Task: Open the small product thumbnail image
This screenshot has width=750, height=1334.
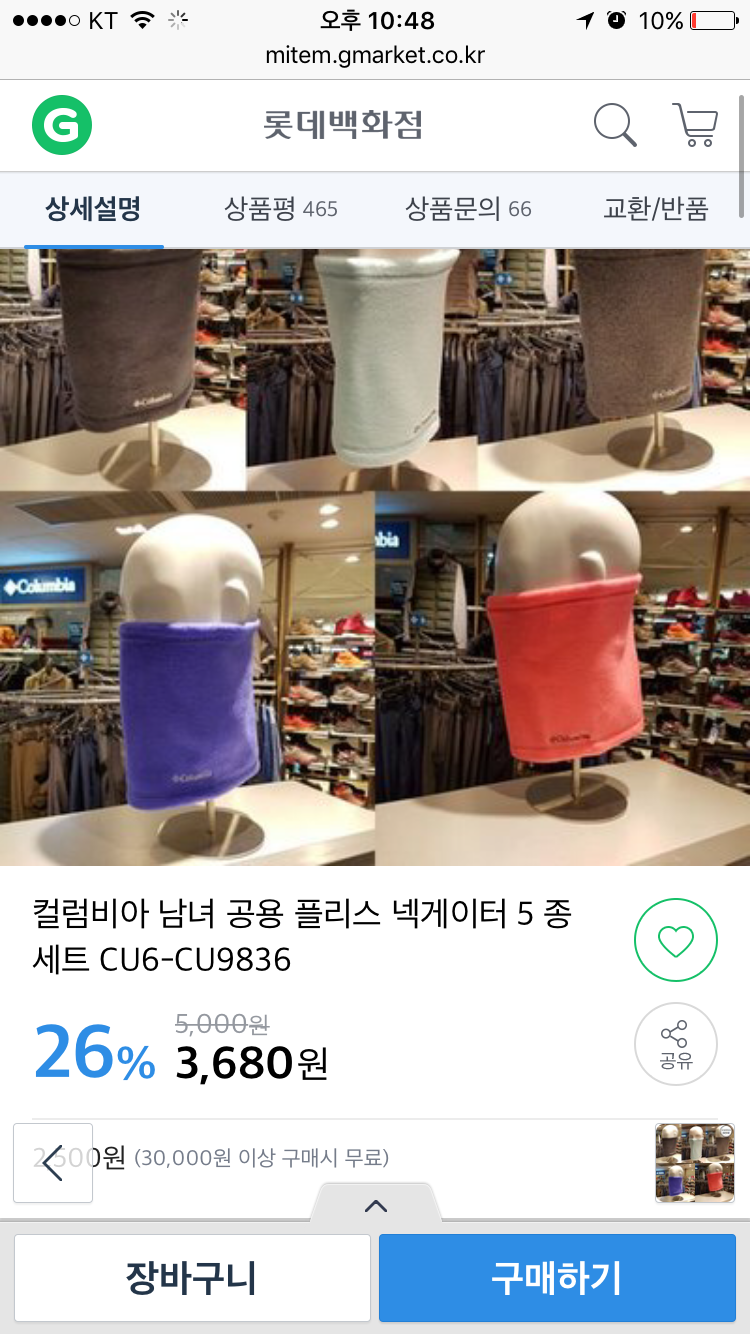Action: click(x=694, y=1162)
